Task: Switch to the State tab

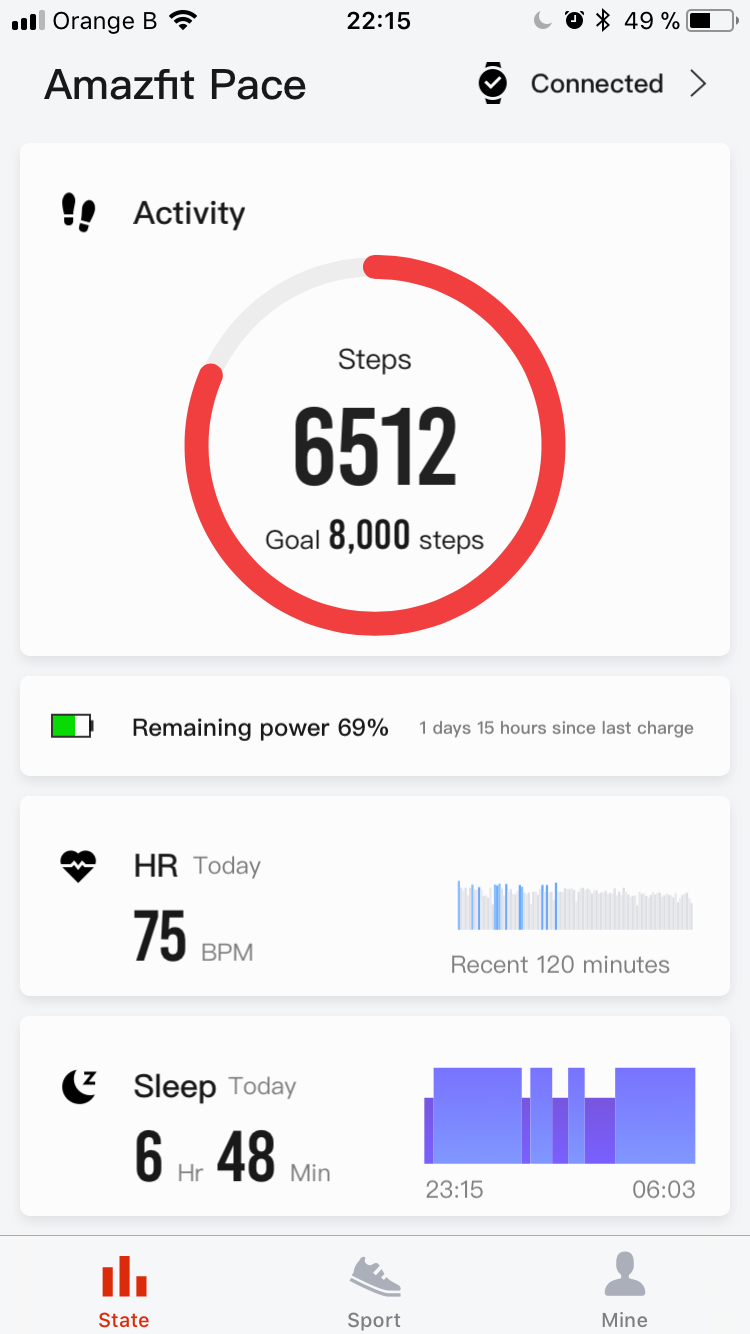Action: click(x=124, y=1290)
